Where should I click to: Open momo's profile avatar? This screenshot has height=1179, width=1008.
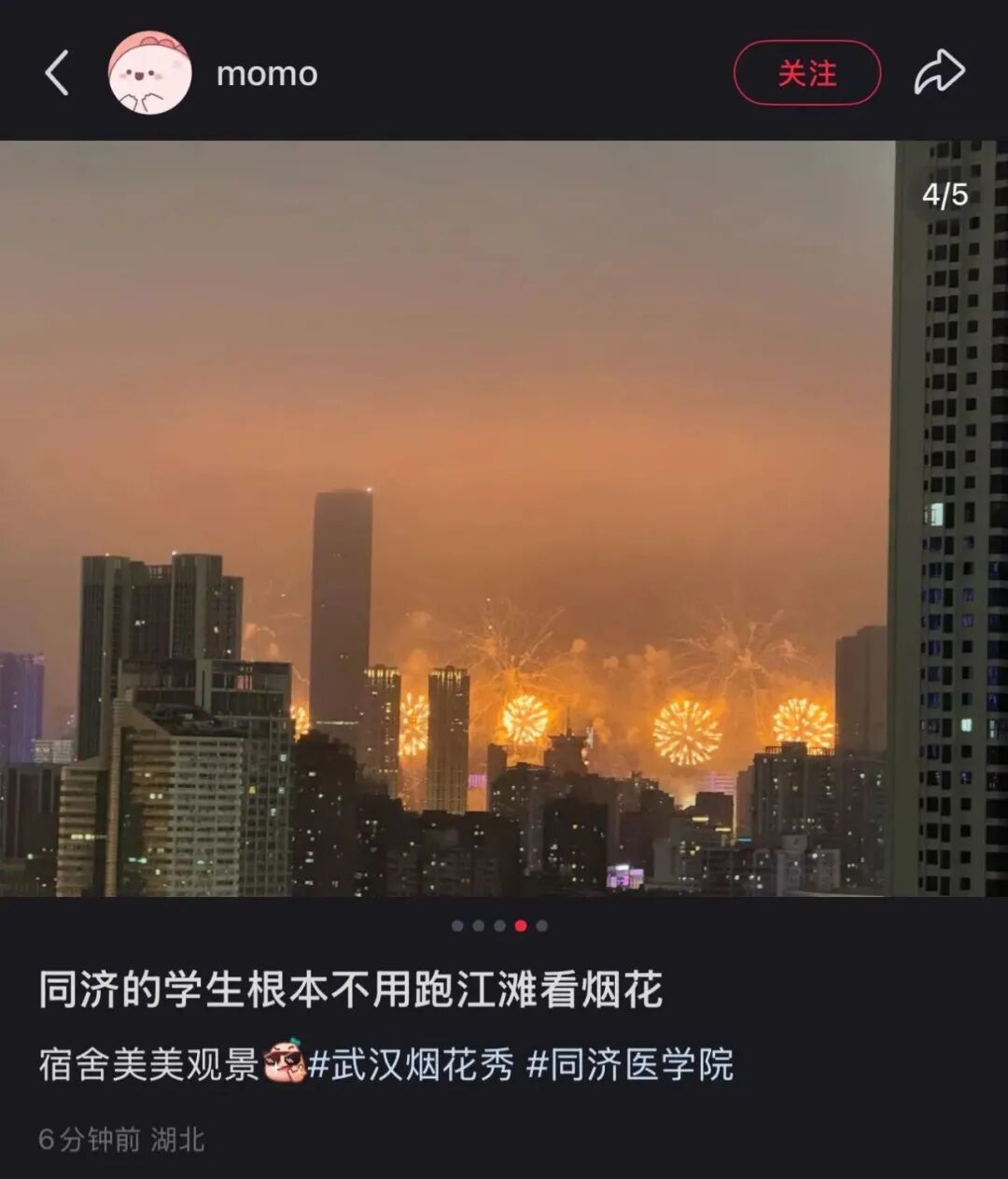coord(149,73)
